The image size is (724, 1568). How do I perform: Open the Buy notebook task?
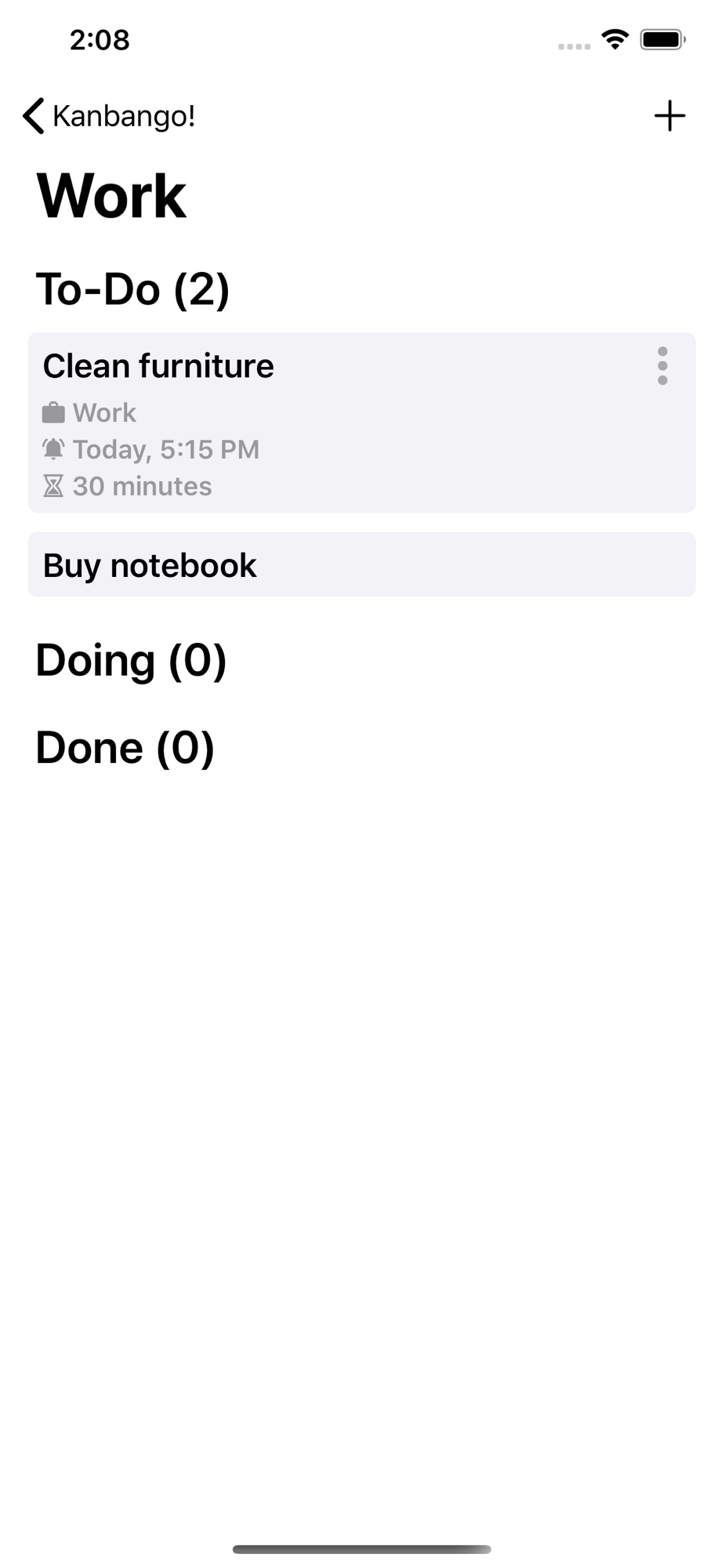(x=362, y=564)
